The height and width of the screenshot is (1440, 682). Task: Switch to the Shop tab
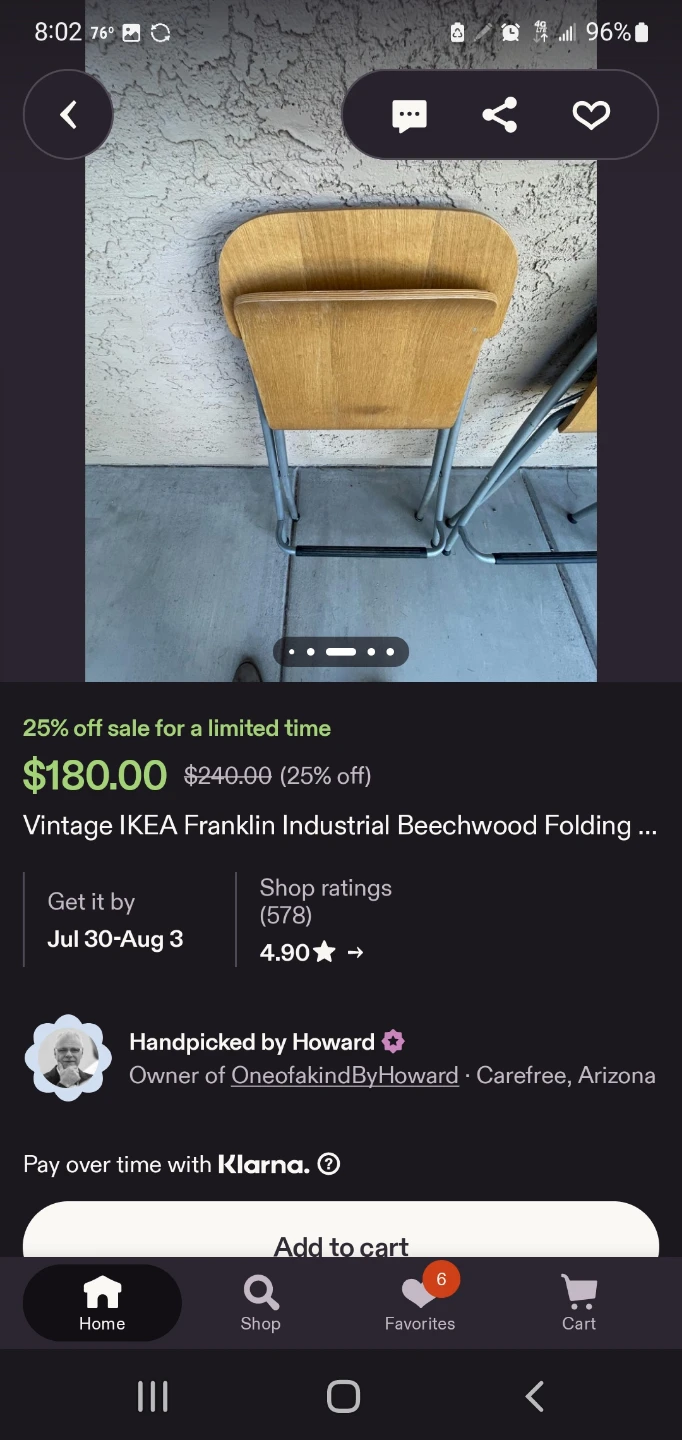pyautogui.click(x=260, y=1303)
